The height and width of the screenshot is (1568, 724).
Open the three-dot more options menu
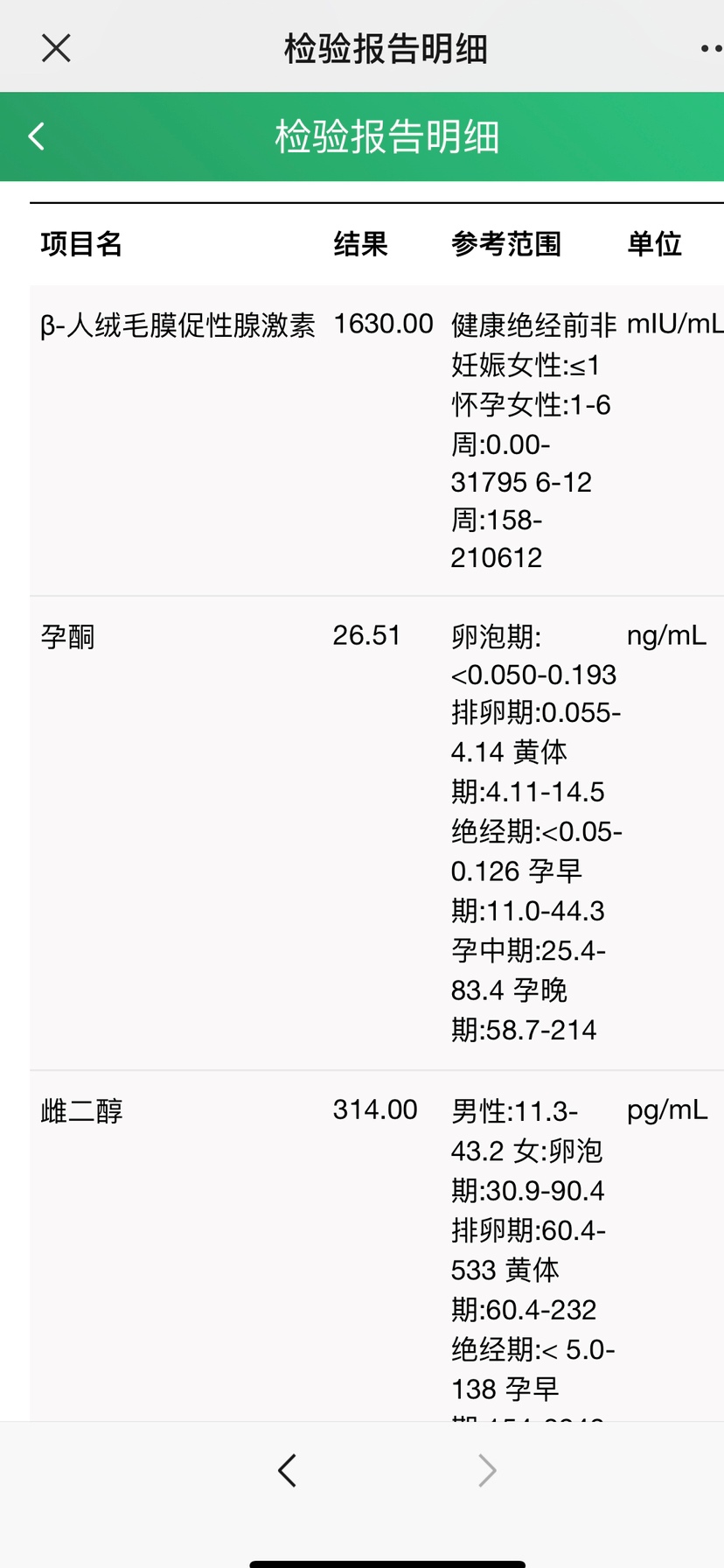point(711,48)
